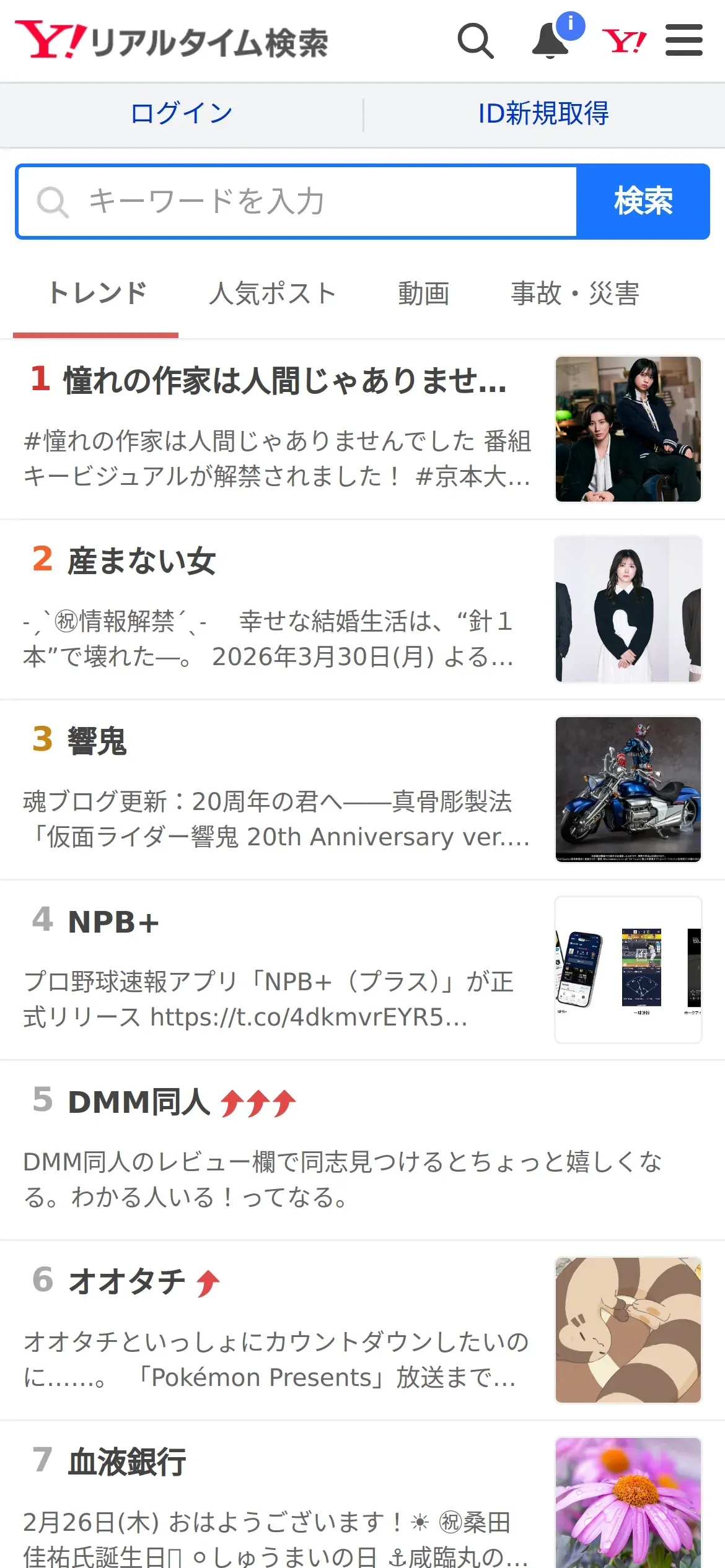Image resolution: width=725 pixels, height=1568 pixels.
Task: Open trend 2 産まない女
Action: (x=362, y=609)
